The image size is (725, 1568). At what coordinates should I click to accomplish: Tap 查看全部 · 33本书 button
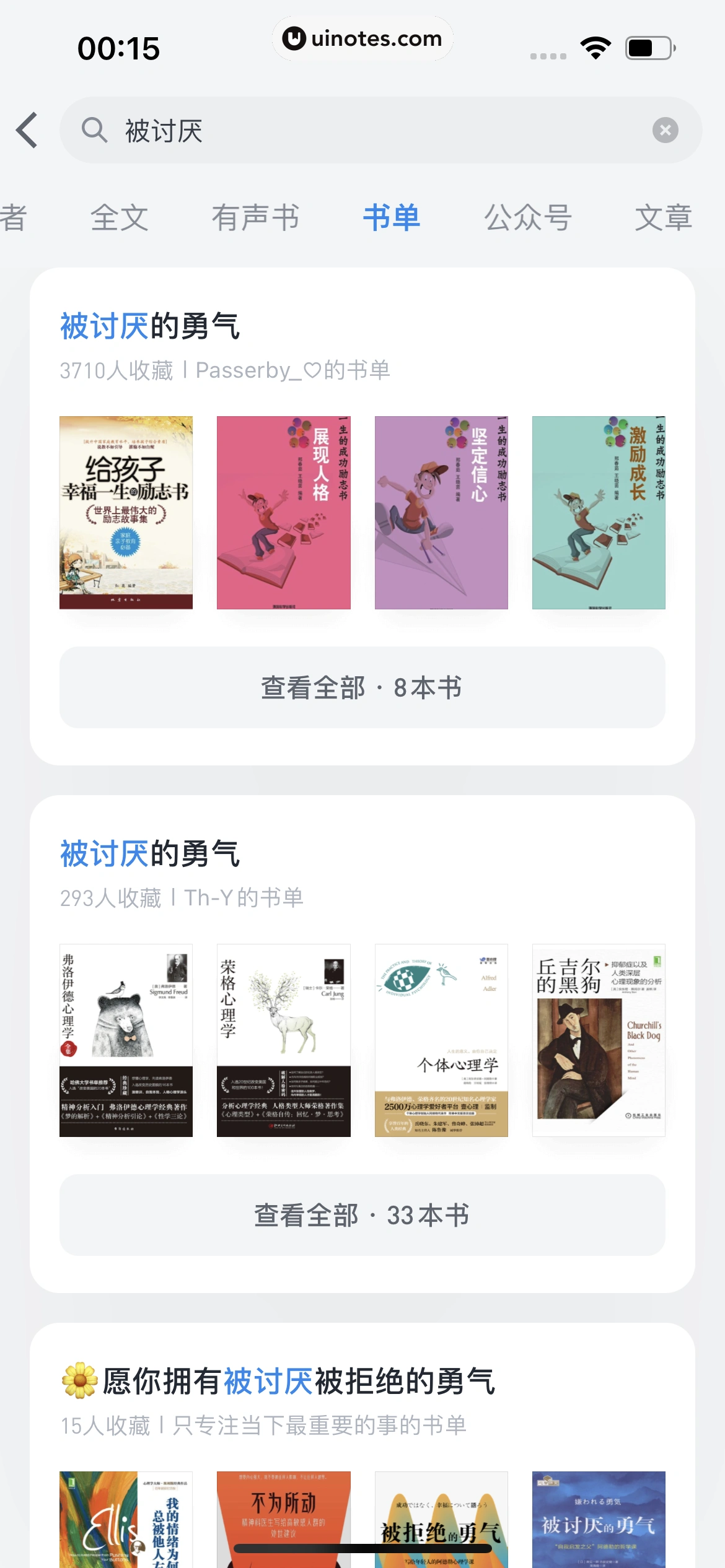point(362,1215)
